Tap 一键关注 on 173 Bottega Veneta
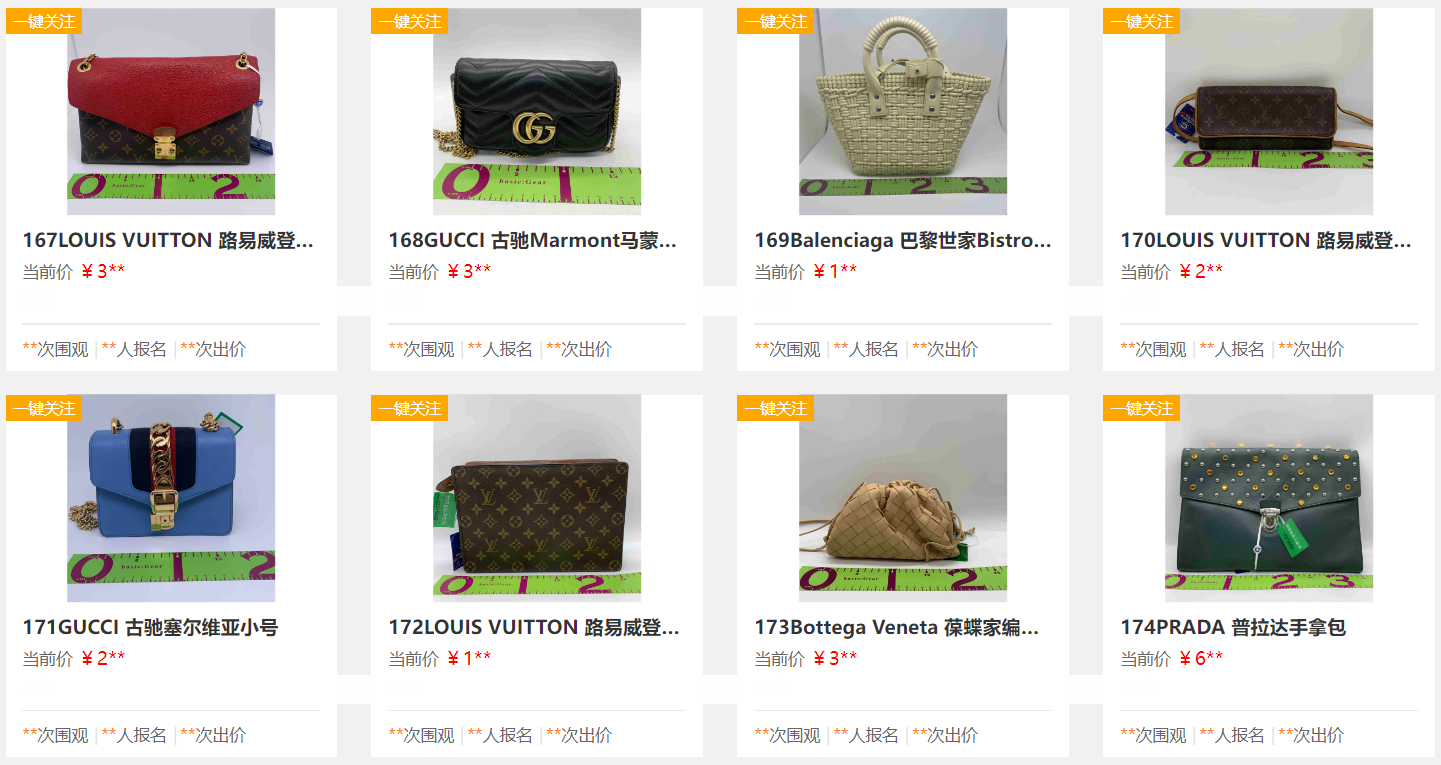The image size is (1441, 765). click(775, 408)
